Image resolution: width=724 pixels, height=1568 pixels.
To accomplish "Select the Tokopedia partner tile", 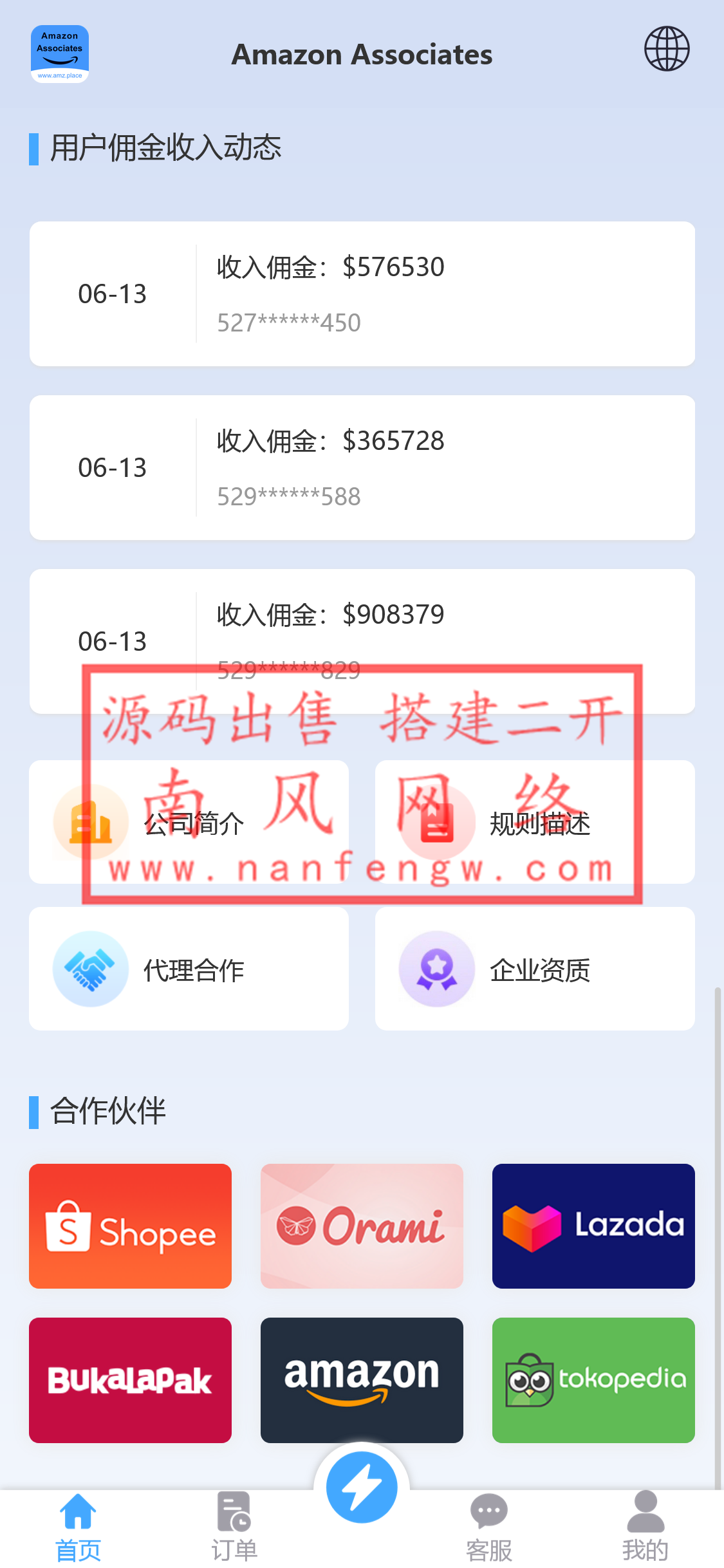I will point(593,1379).
